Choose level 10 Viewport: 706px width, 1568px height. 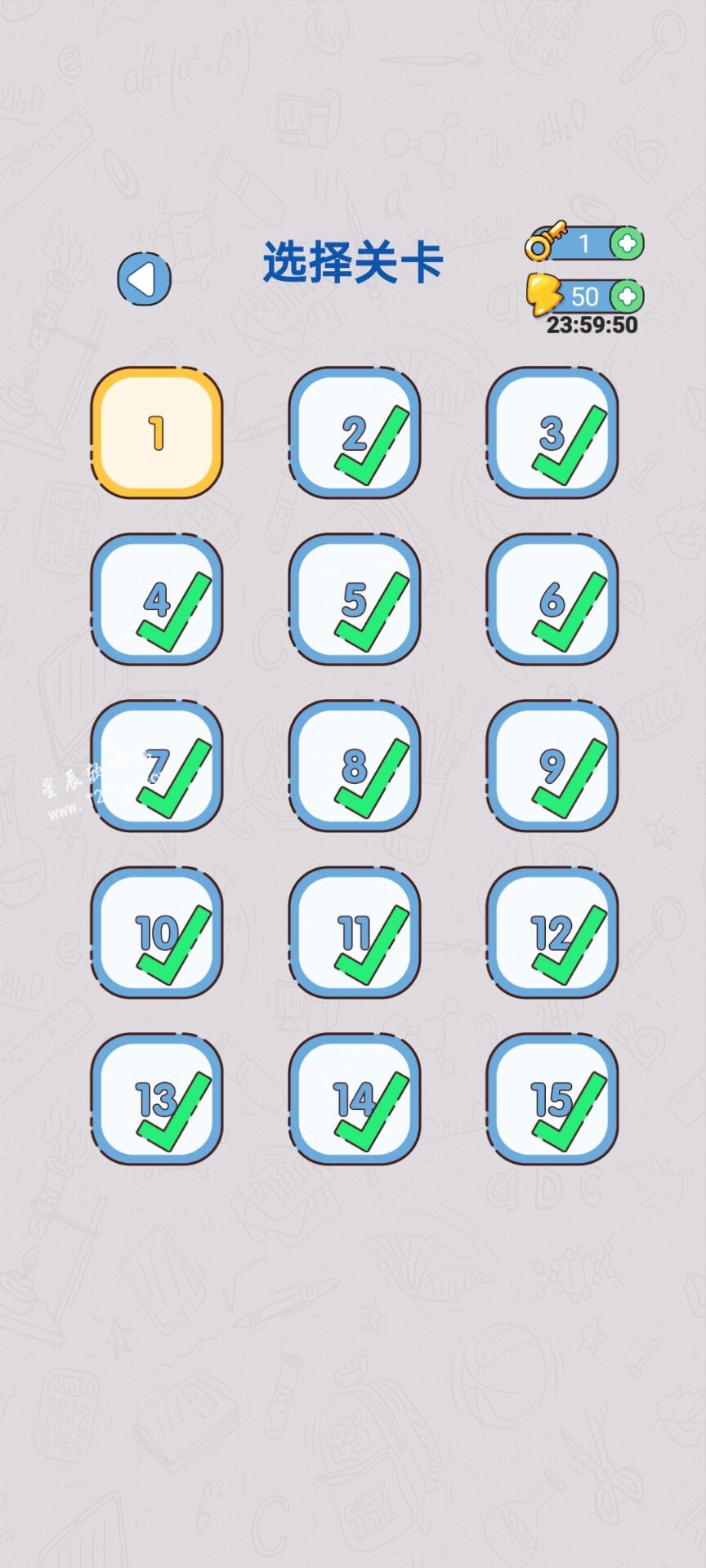click(x=156, y=933)
